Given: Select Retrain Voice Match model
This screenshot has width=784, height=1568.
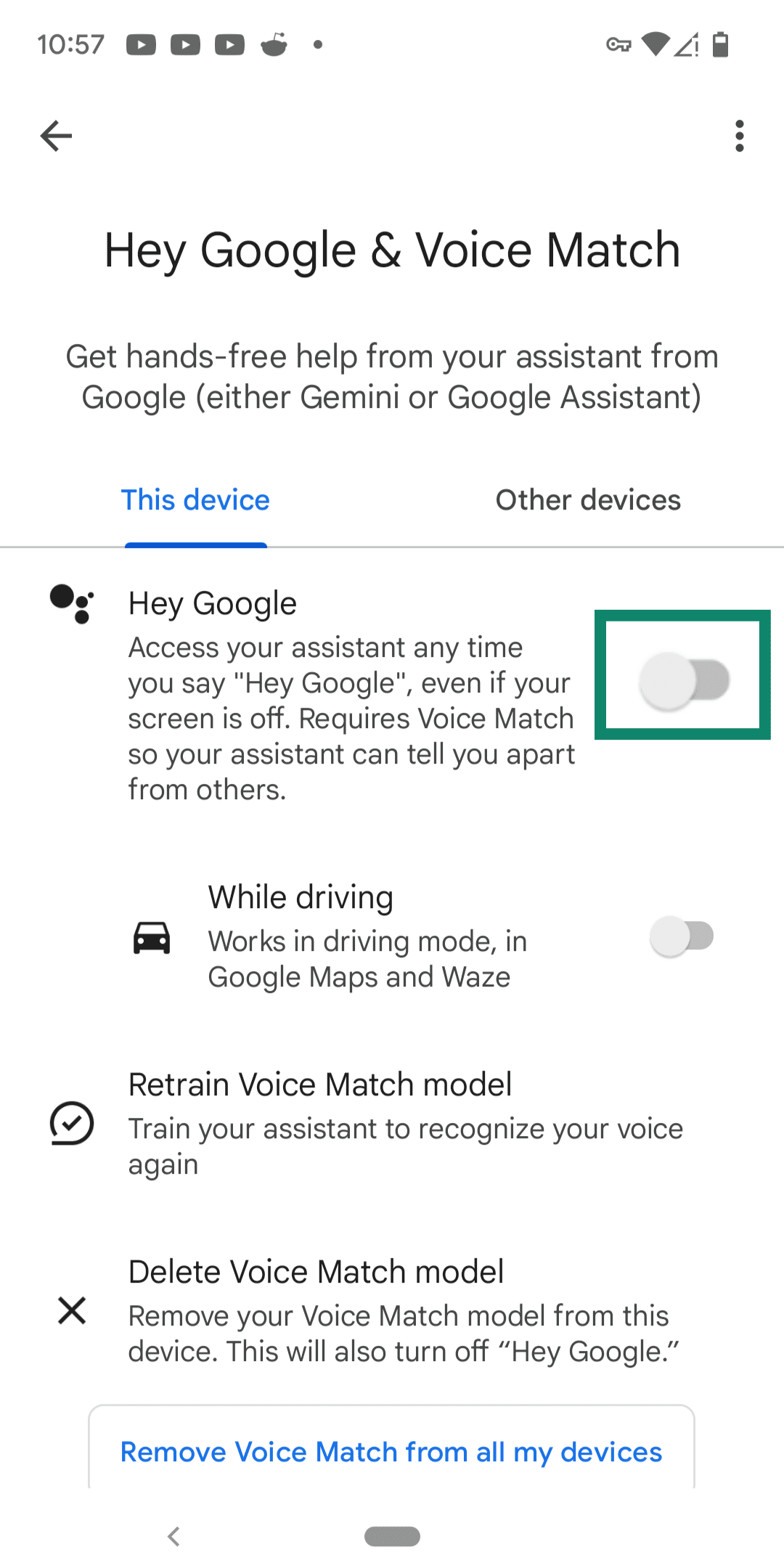Looking at the screenshot, I should [x=319, y=1084].
